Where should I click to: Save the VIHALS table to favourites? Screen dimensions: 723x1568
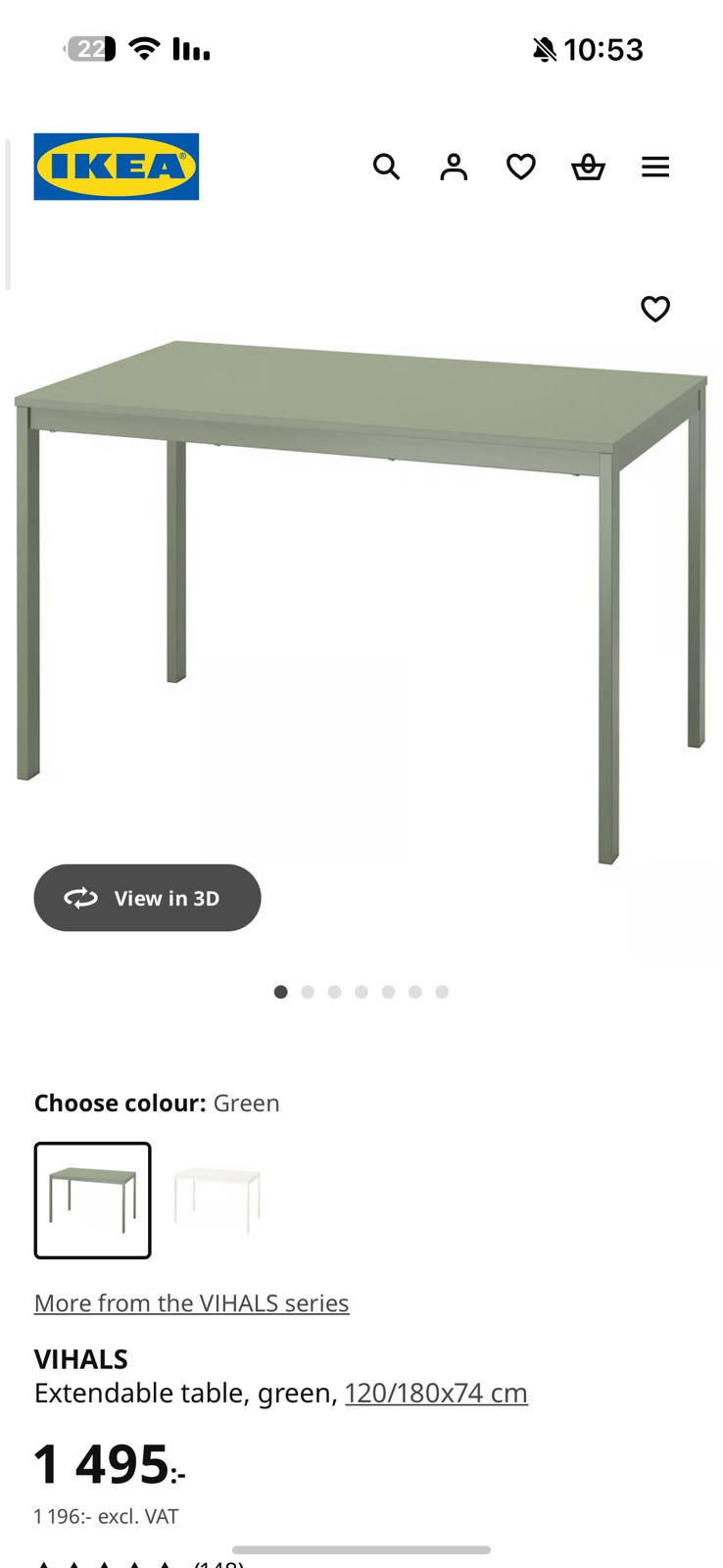pos(655,309)
